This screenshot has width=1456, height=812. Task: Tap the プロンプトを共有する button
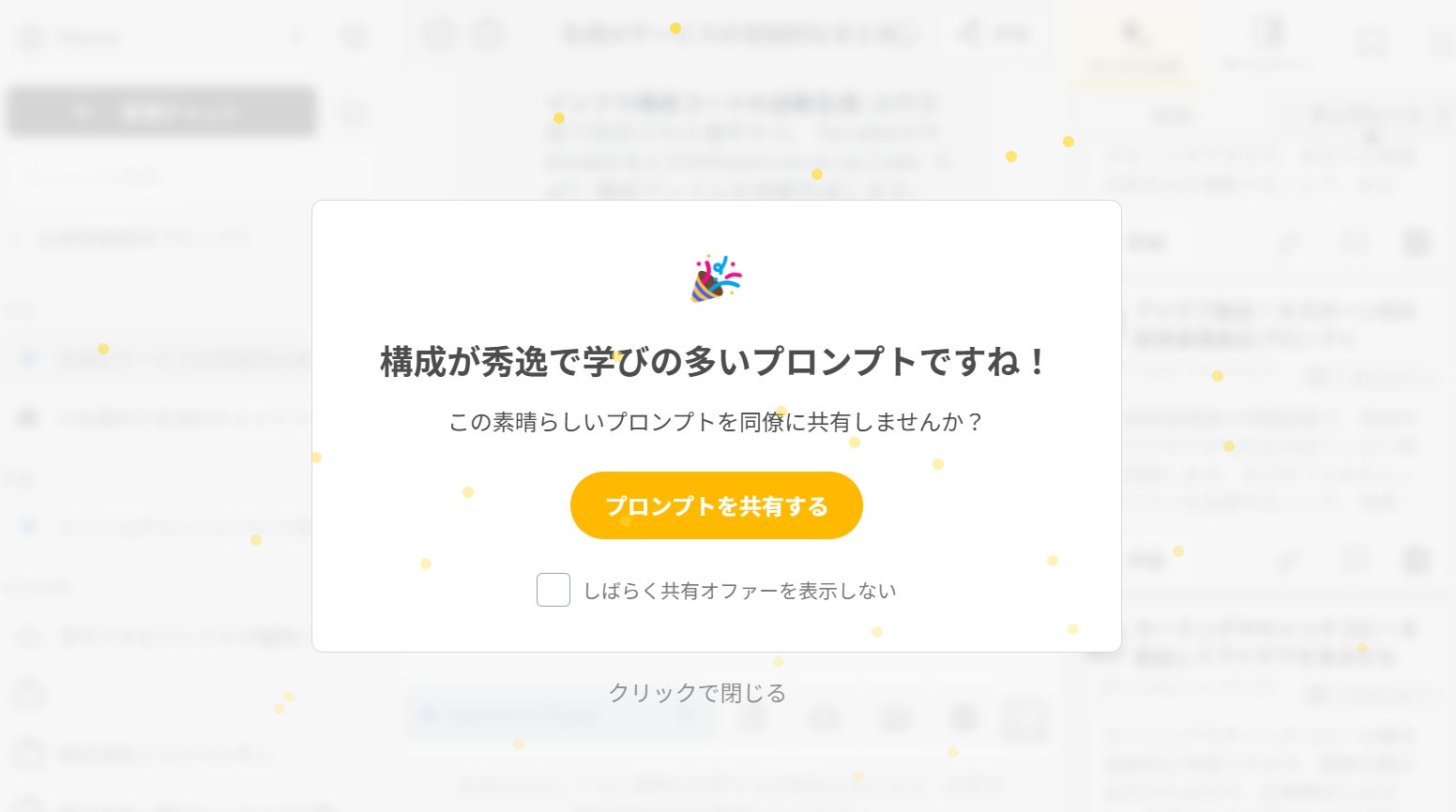716,505
